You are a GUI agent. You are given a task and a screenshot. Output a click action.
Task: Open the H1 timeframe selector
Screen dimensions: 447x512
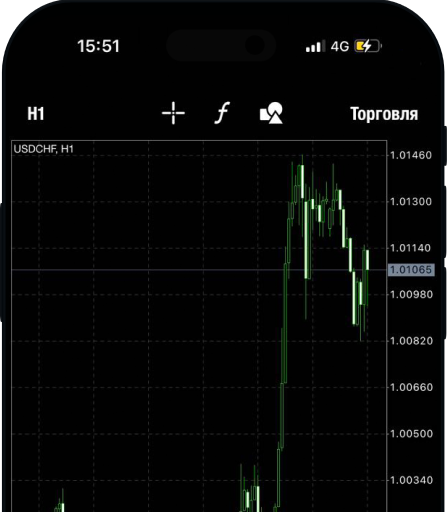(x=36, y=114)
